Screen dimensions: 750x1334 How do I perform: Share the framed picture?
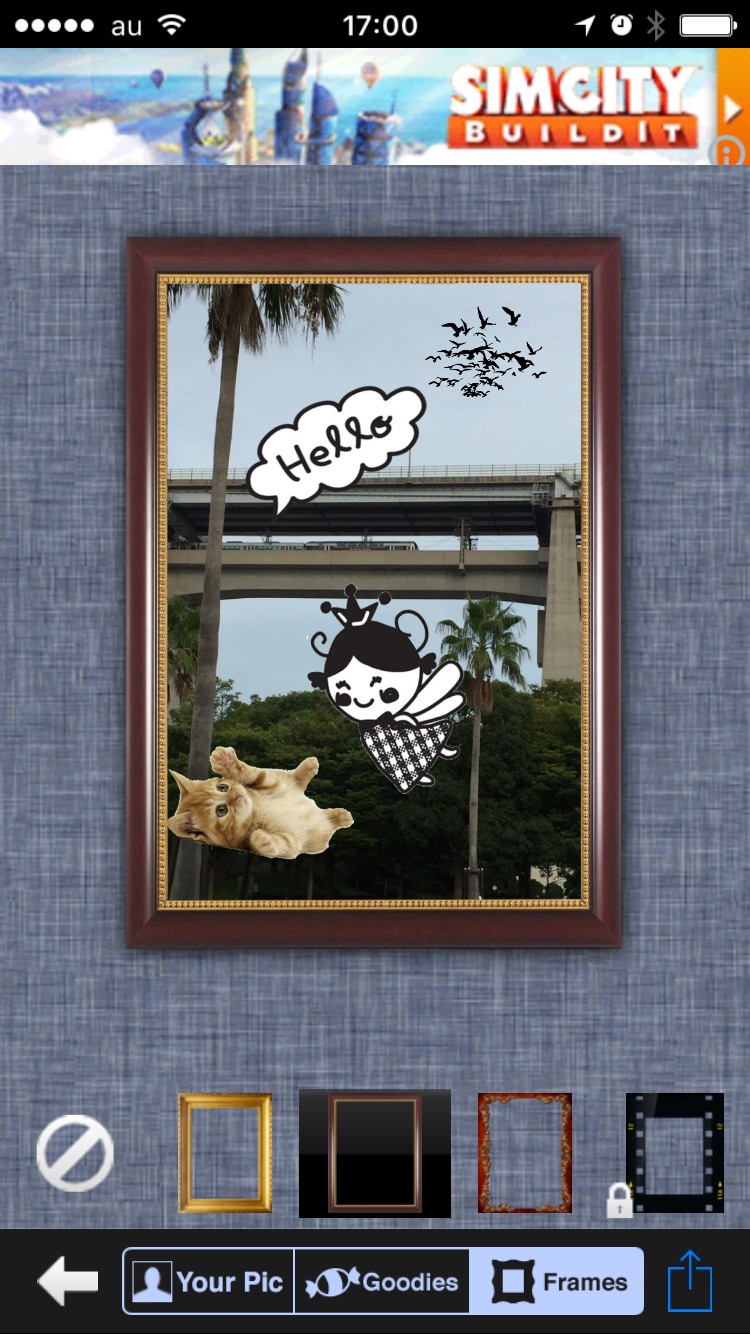(690, 1281)
